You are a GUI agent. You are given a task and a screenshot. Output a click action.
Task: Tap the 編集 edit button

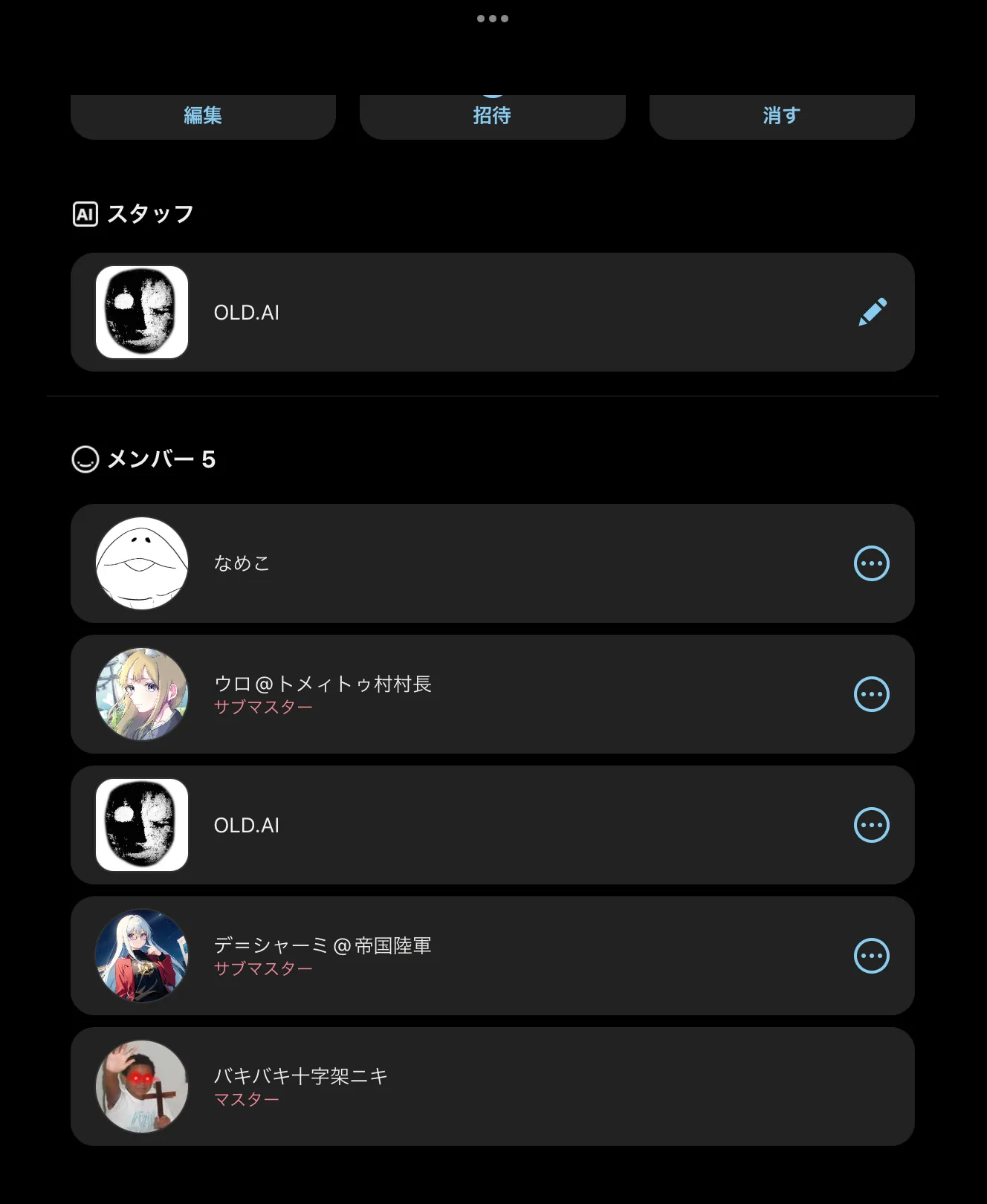click(203, 116)
